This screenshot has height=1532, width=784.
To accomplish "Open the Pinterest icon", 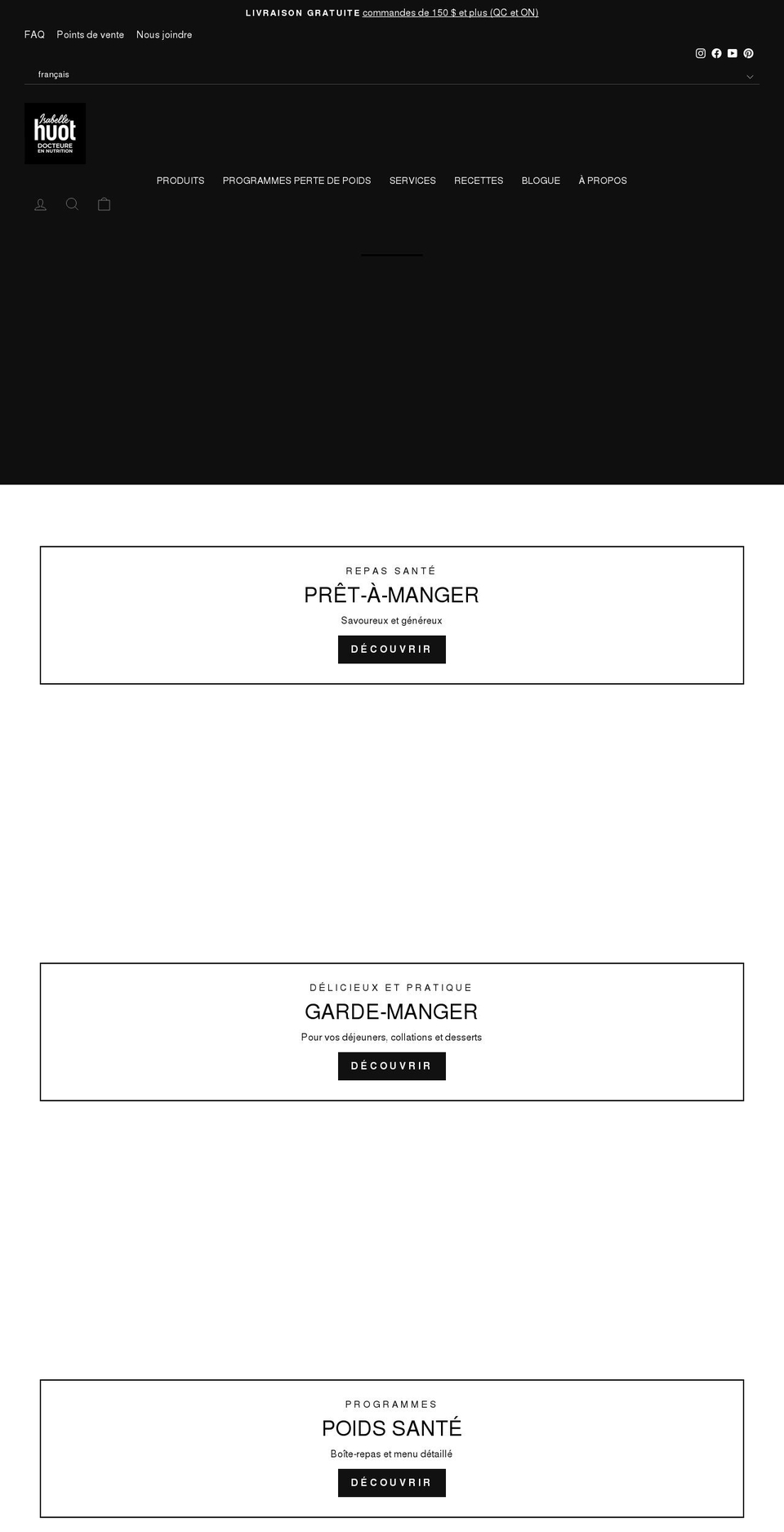I will coord(748,53).
